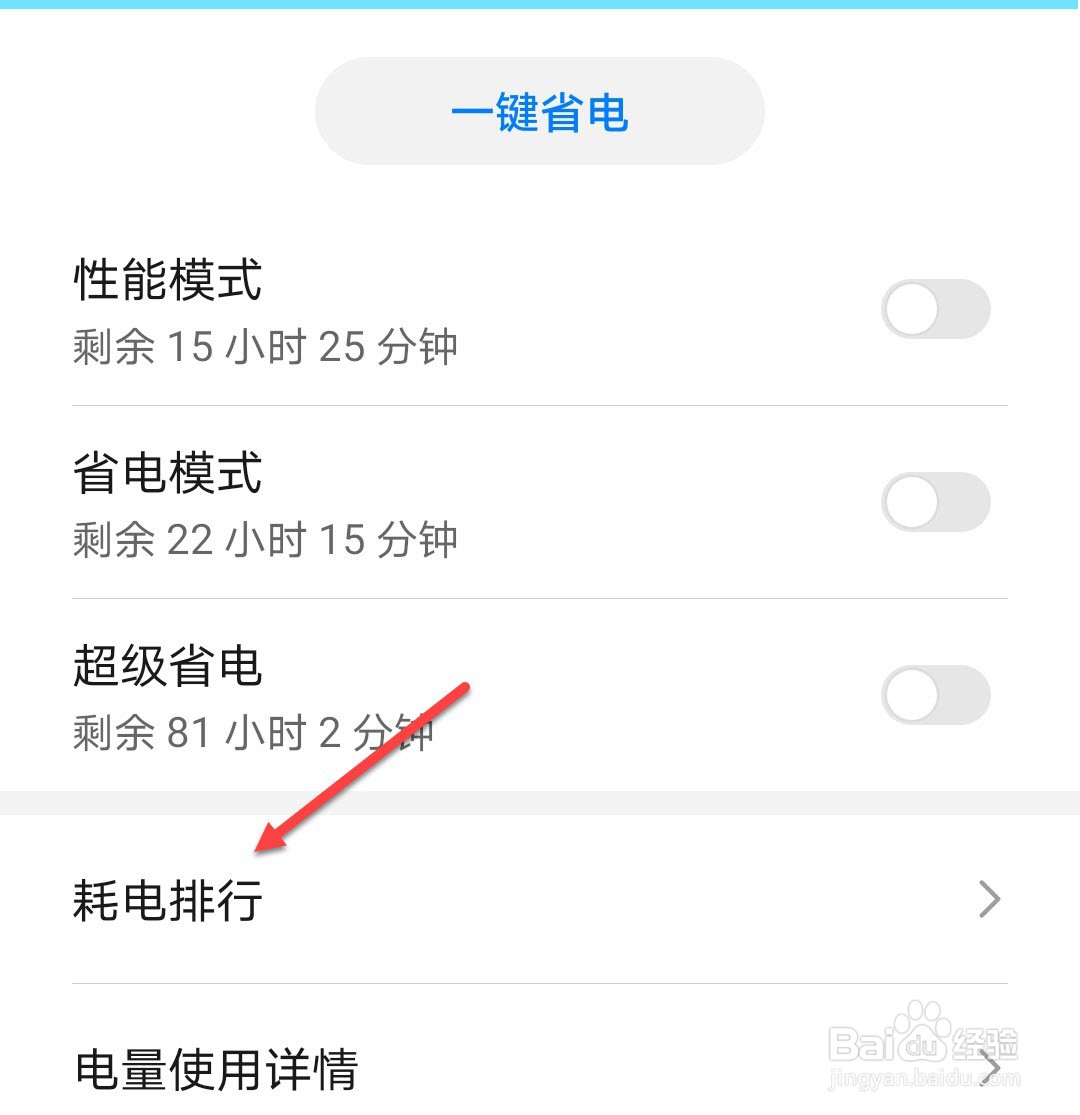Viewport: 1080px width, 1115px height.
Task: Expand 电量使用详情 using the right arrow
Action: point(989,1067)
